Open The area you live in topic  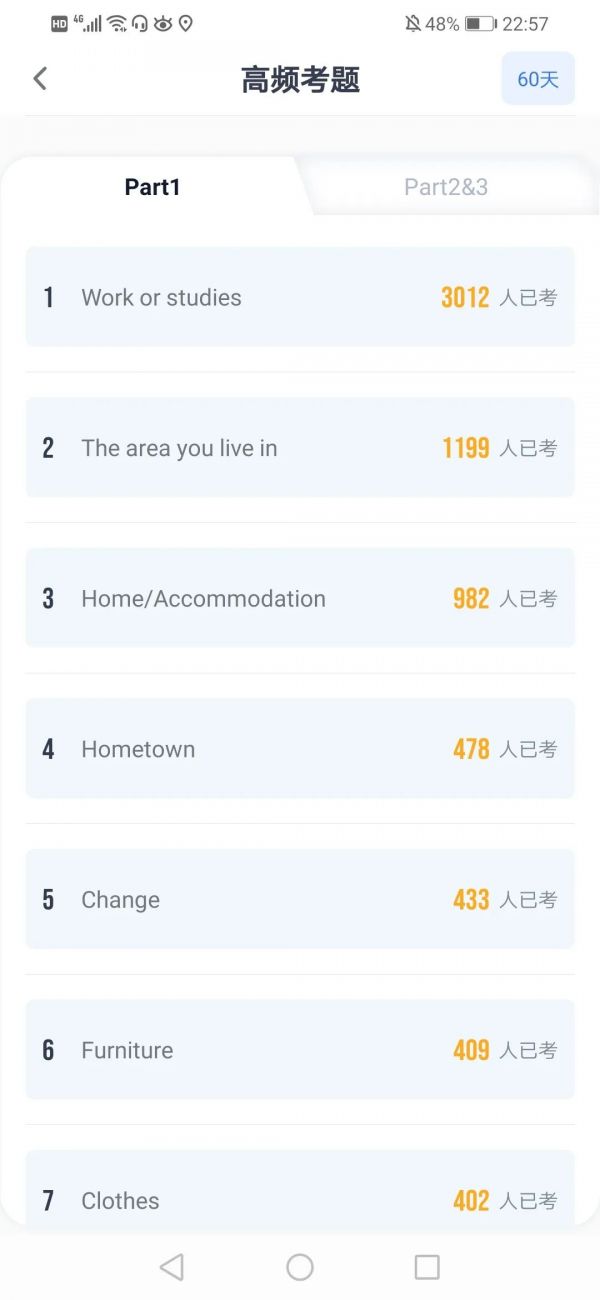click(x=300, y=448)
